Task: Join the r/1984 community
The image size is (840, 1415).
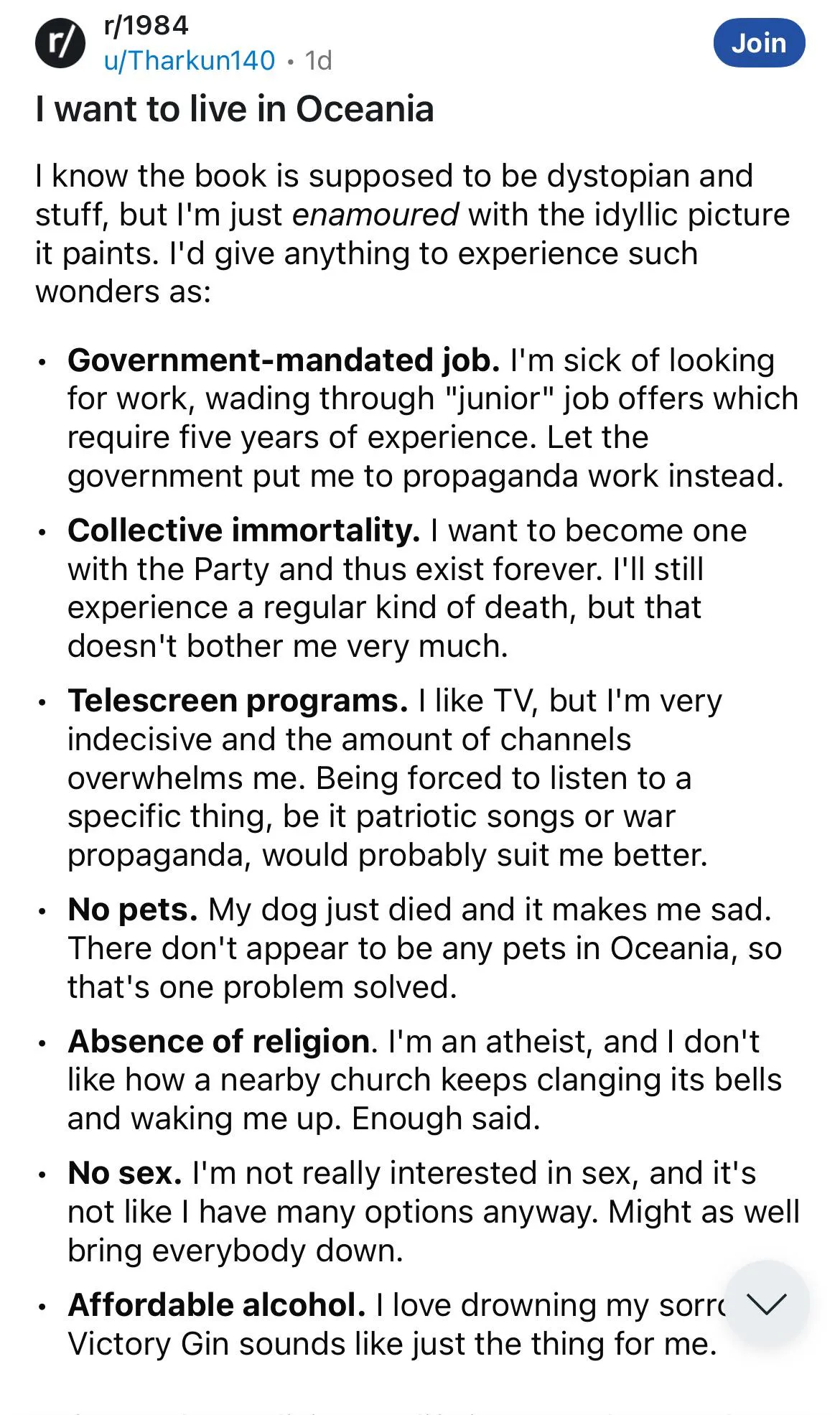Action: [x=758, y=43]
